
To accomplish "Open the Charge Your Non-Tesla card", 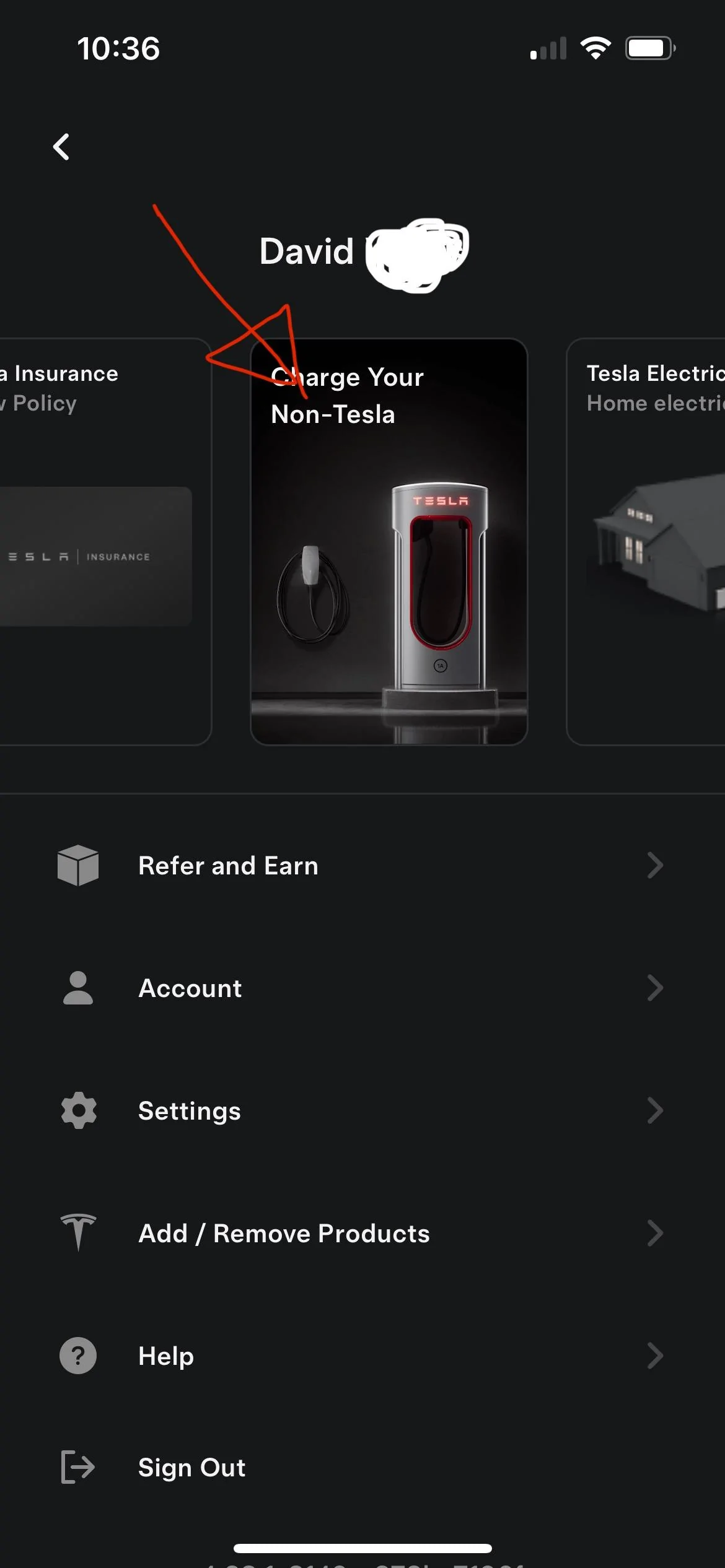I will (x=389, y=542).
